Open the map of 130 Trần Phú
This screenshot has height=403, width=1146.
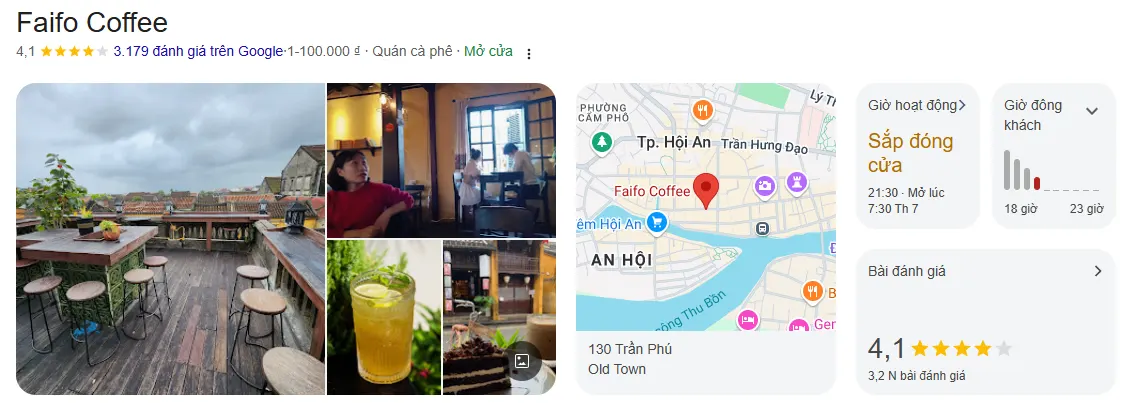pos(706,208)
